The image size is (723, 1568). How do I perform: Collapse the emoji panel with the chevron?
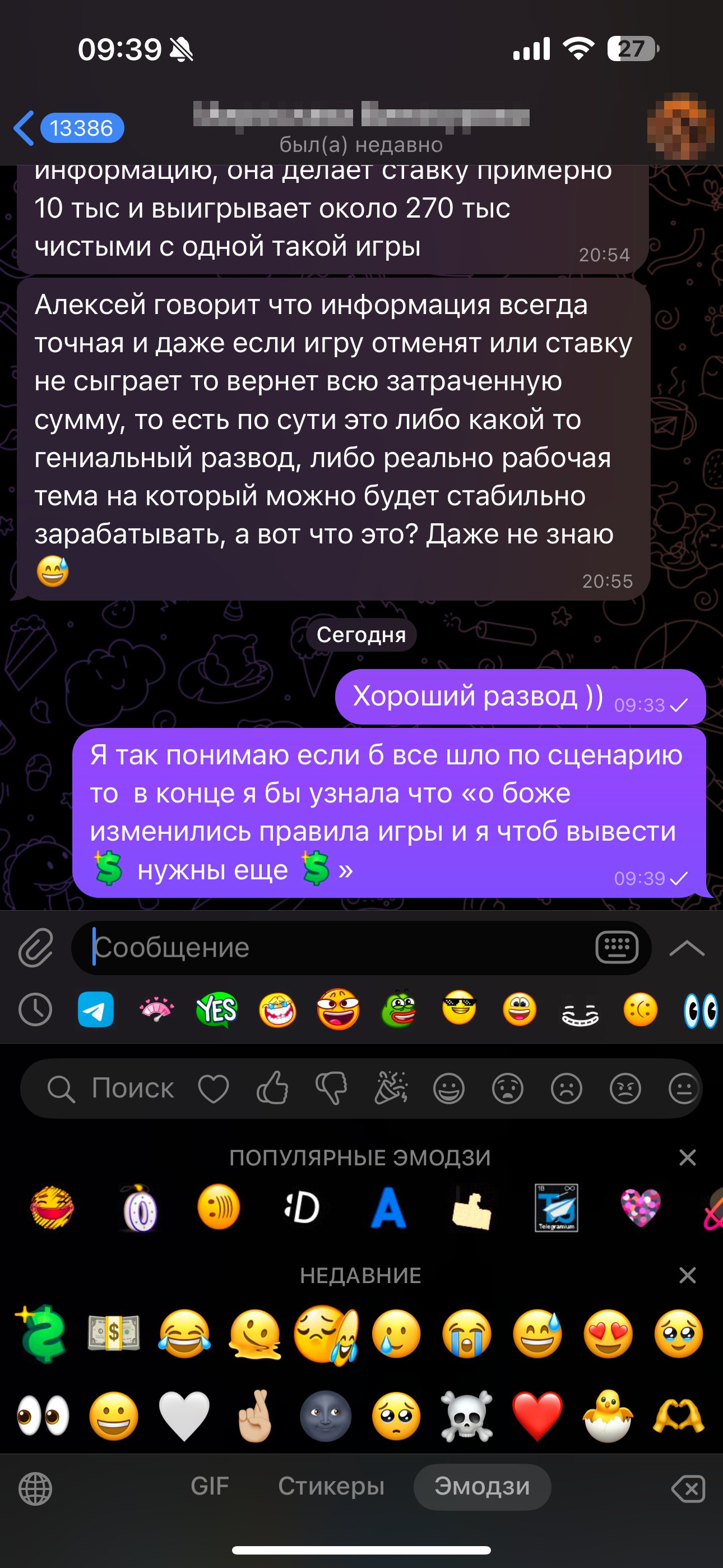coord(687,948)
